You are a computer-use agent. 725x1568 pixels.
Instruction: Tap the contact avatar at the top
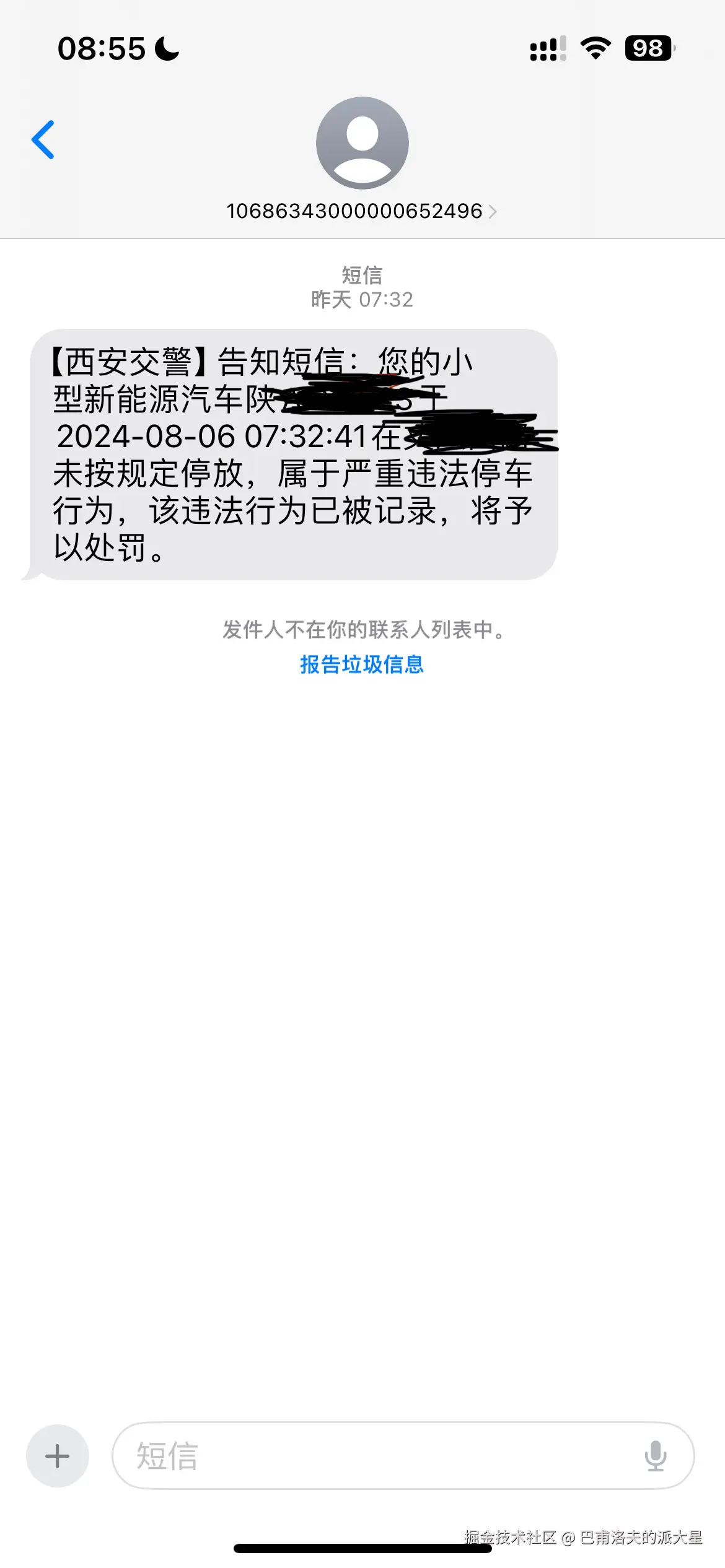click(x=362, y=142)
